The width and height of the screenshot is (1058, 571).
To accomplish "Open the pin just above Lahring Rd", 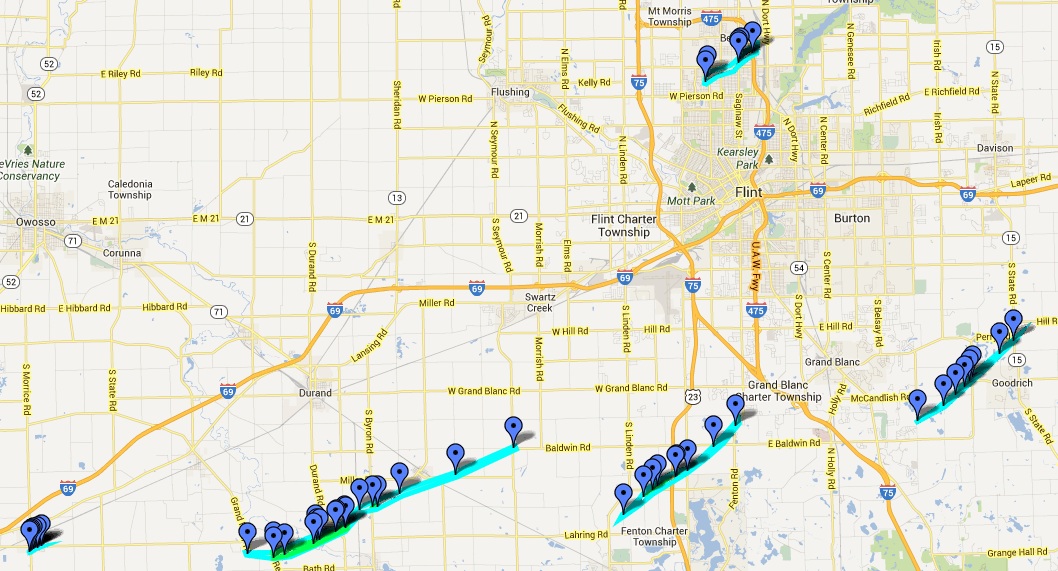I will (623, 495).
